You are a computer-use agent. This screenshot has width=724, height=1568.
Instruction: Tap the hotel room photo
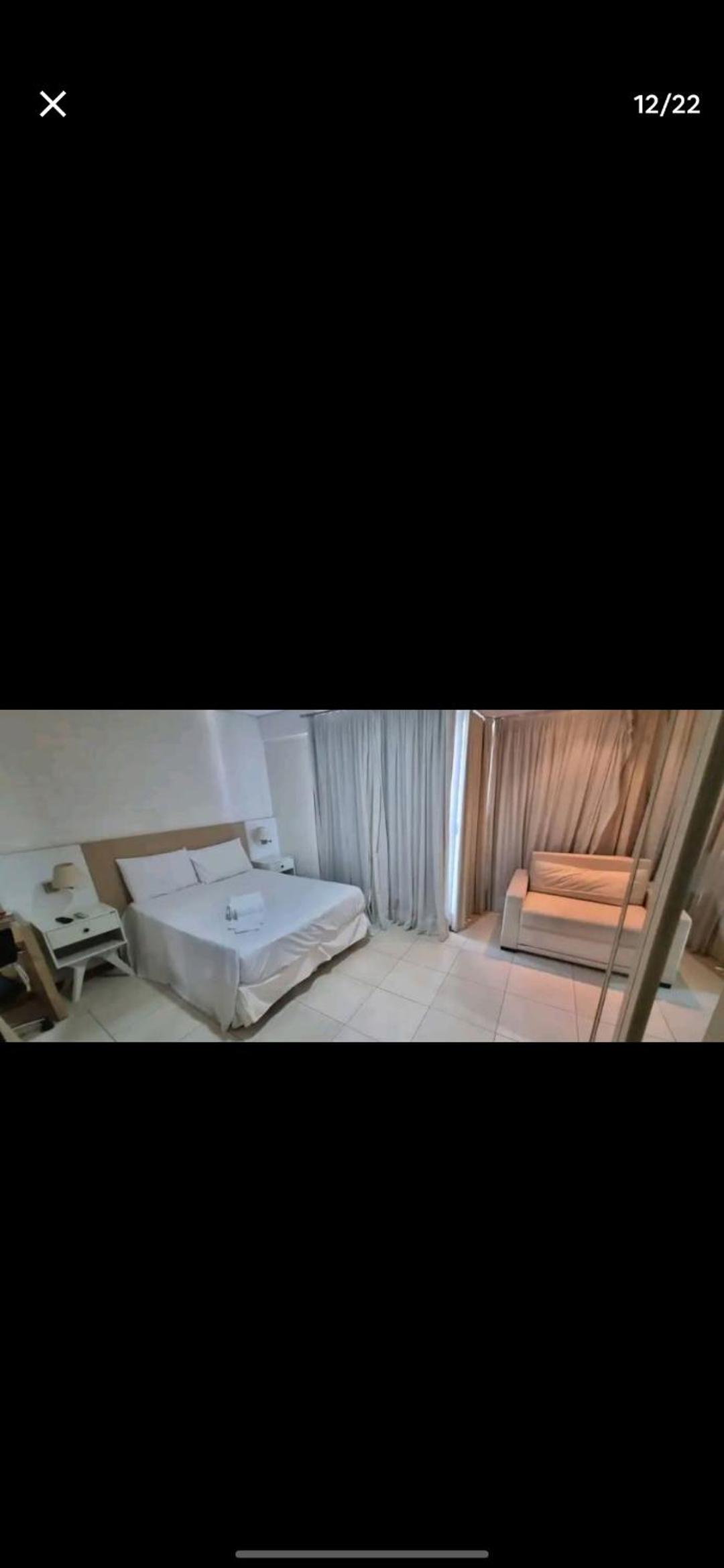(x=362, y=875)
